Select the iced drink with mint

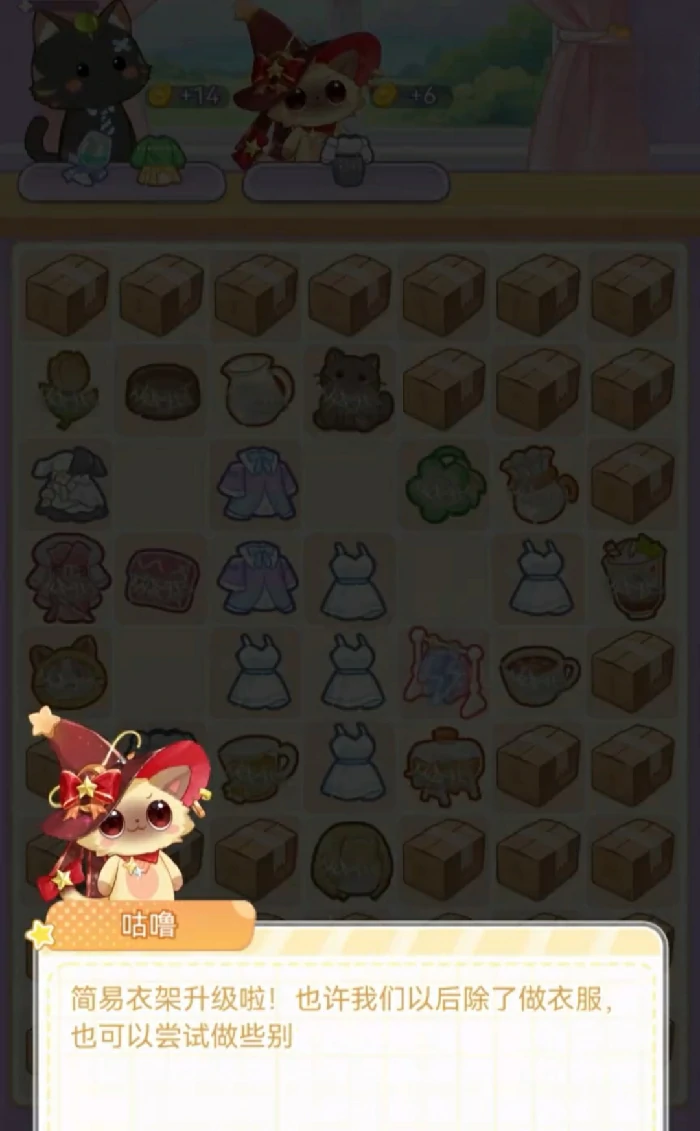tap(632, 577)
